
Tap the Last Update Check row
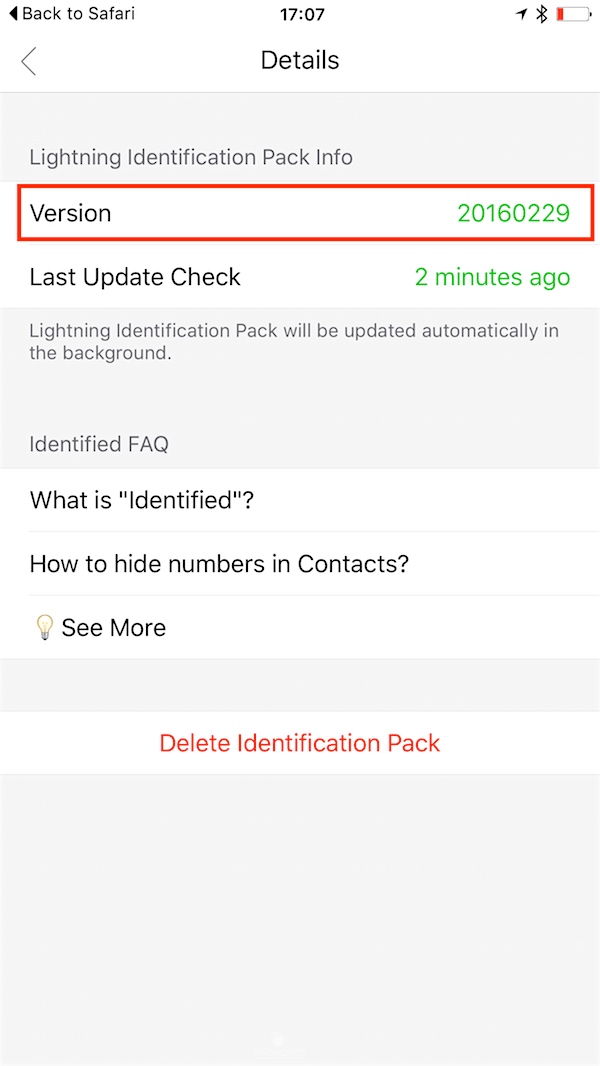coord(300,277)
